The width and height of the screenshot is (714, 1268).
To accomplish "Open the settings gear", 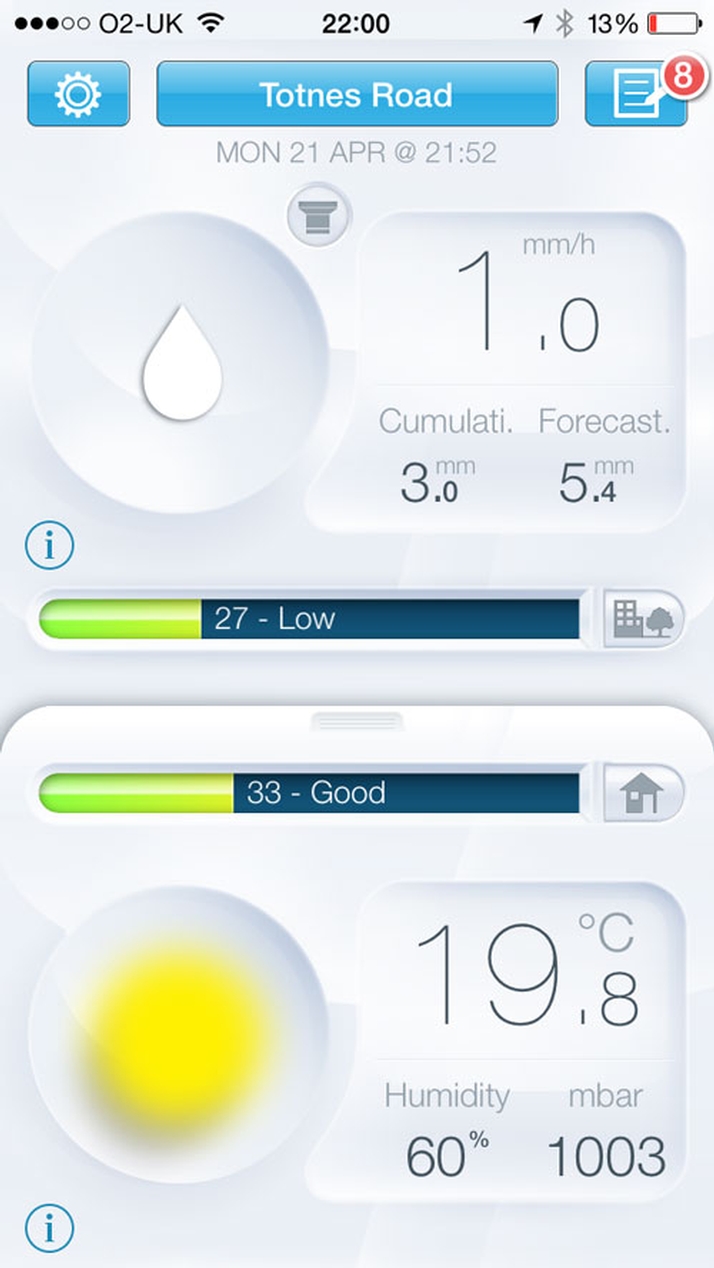I will pos(78,94).
